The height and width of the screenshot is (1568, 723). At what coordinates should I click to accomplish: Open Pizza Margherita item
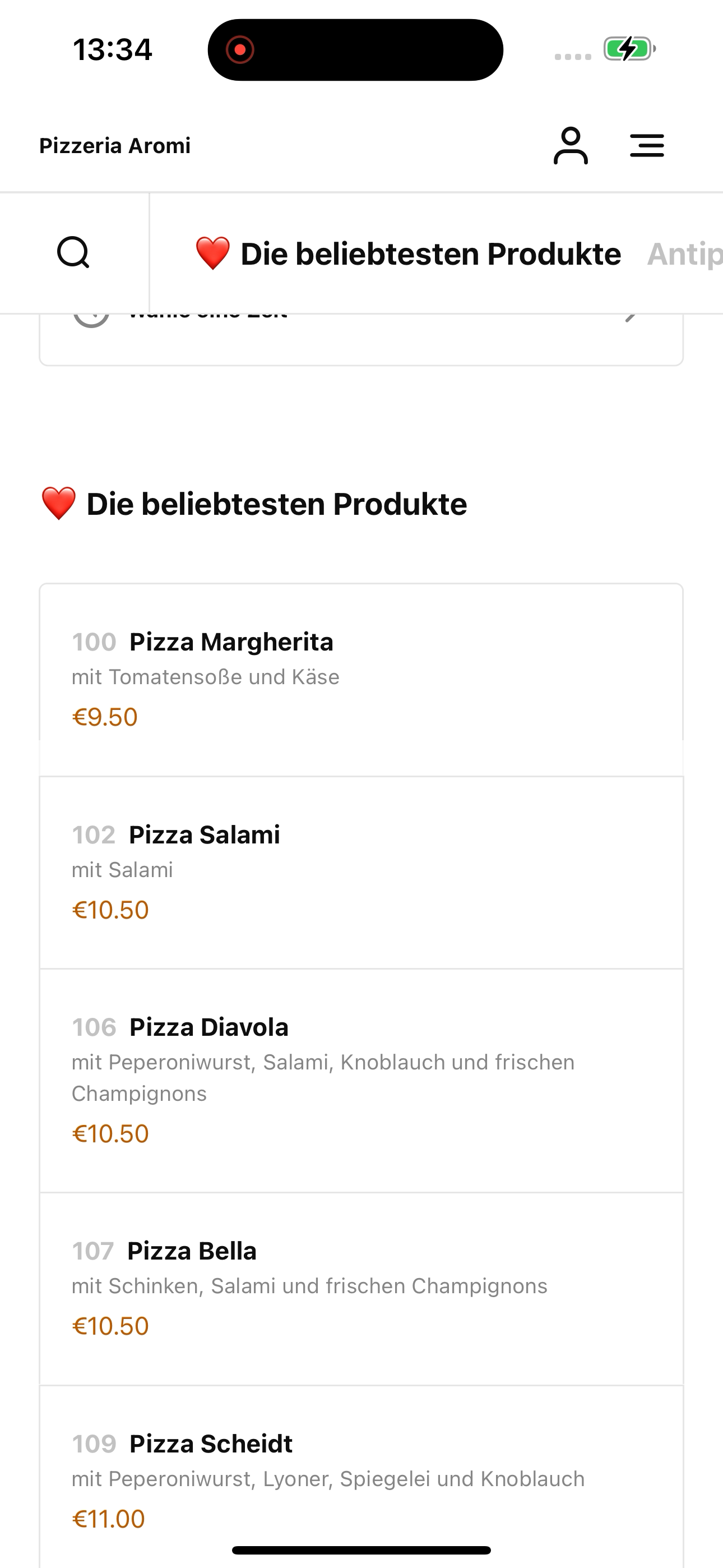pyautogui.click(x=361, y=680)
